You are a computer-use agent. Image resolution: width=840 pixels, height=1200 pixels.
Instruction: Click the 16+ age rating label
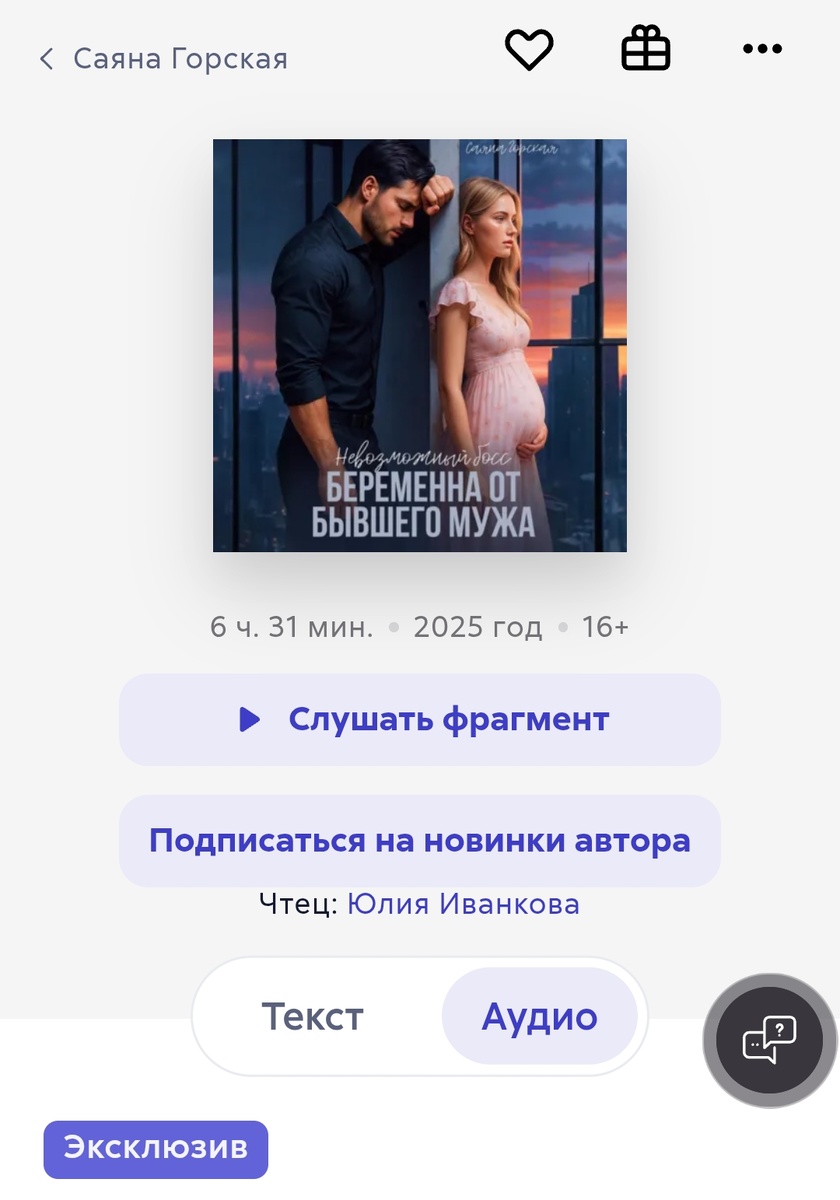pos(606,627)
